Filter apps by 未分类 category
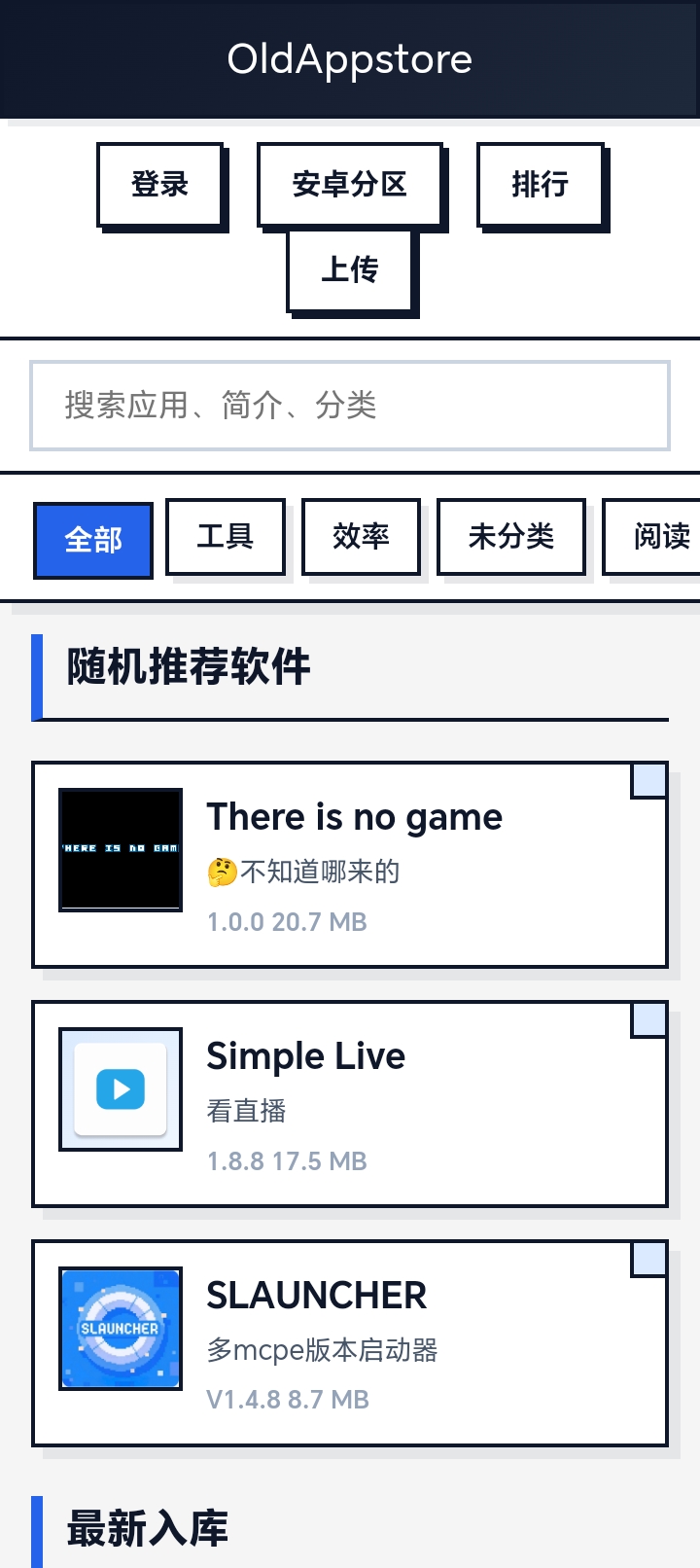700x1568 pixels. [x=511, y=536]
